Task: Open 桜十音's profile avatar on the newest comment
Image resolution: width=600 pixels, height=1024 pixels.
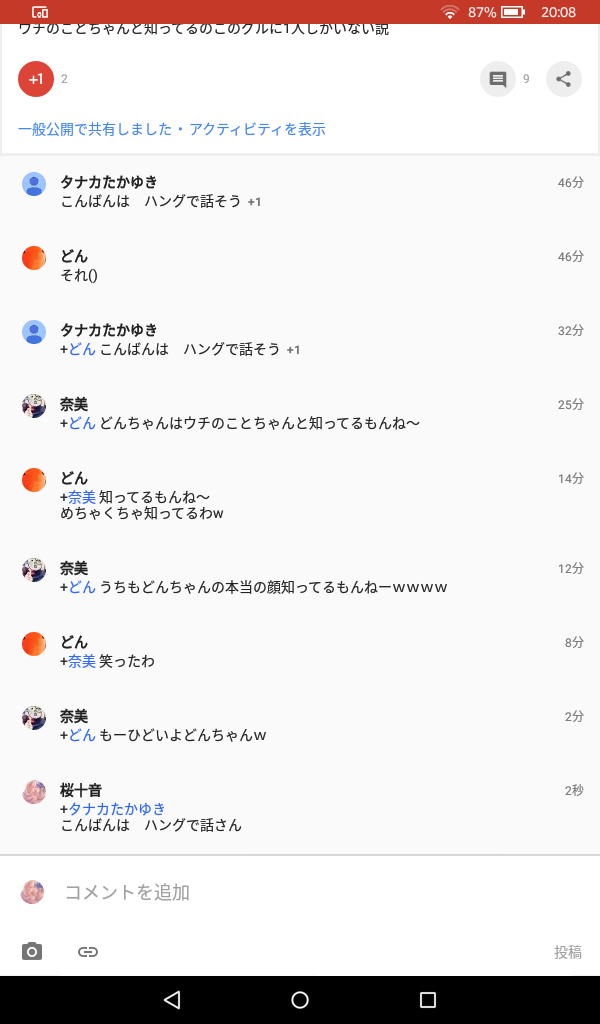Action: [34, 792]
